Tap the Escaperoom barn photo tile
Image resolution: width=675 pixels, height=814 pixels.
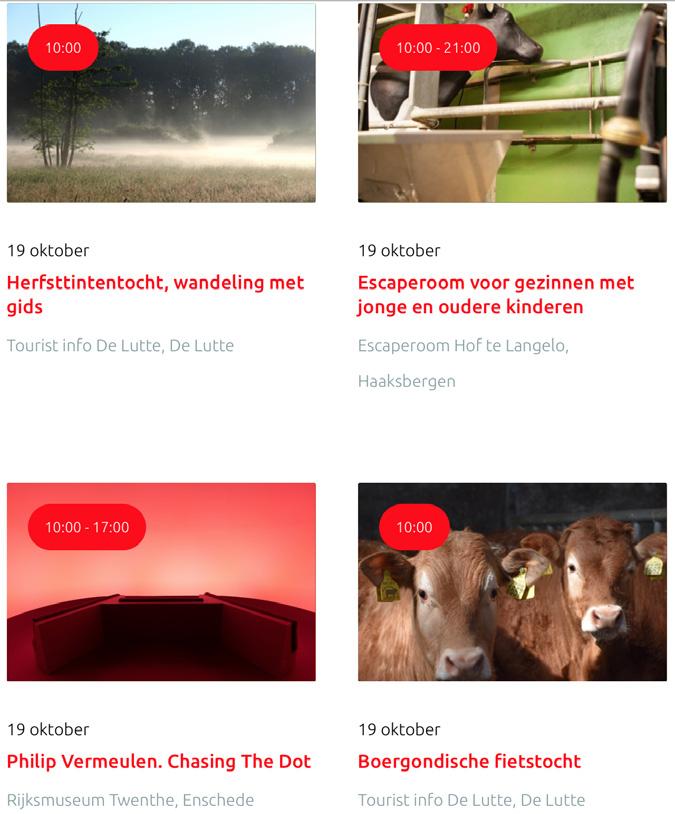(x=512, y=120)
